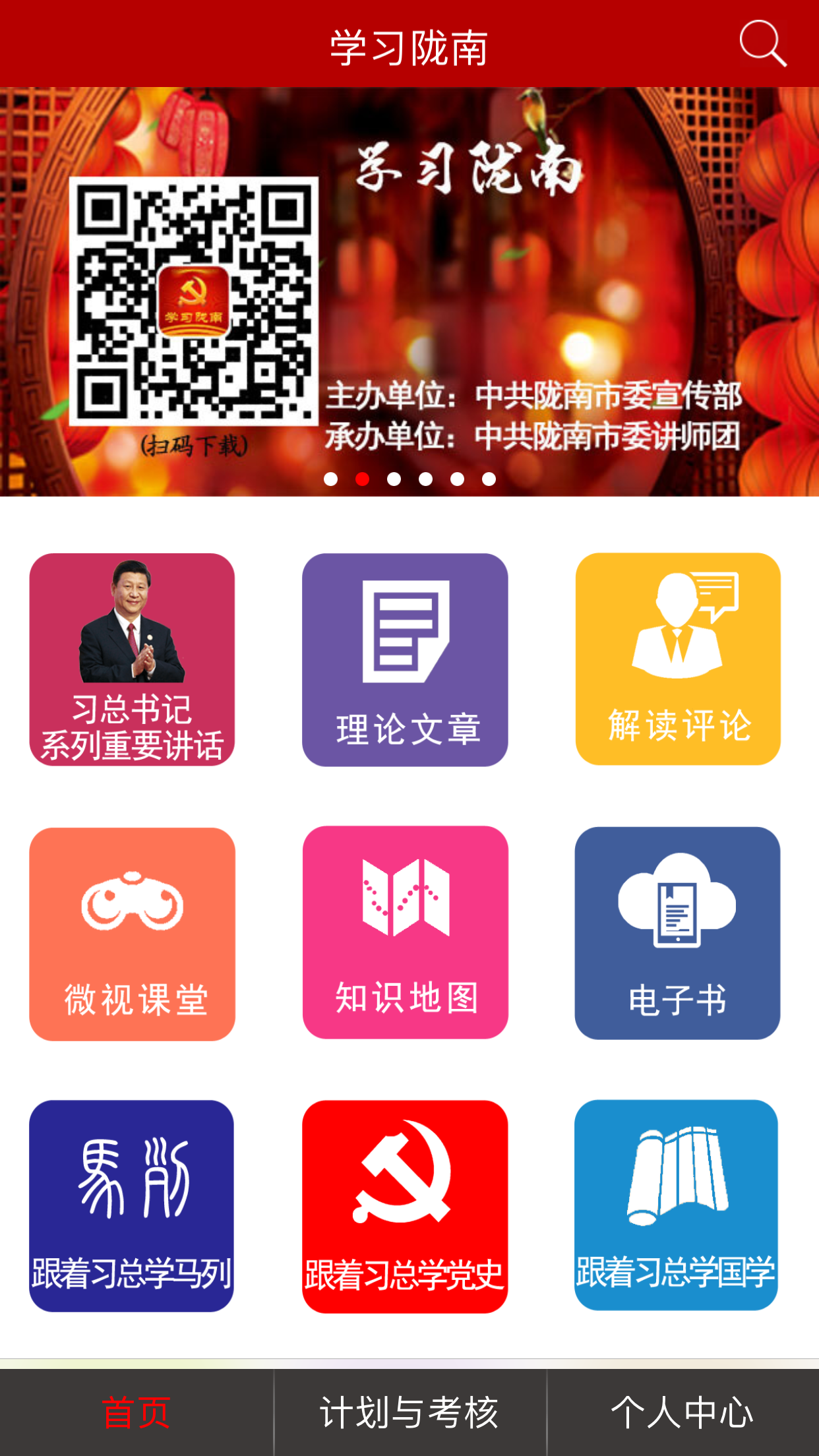Tap the 学习陇南 title text
Viewport: 819px width, 1456px height.
[x=409, y=47]
